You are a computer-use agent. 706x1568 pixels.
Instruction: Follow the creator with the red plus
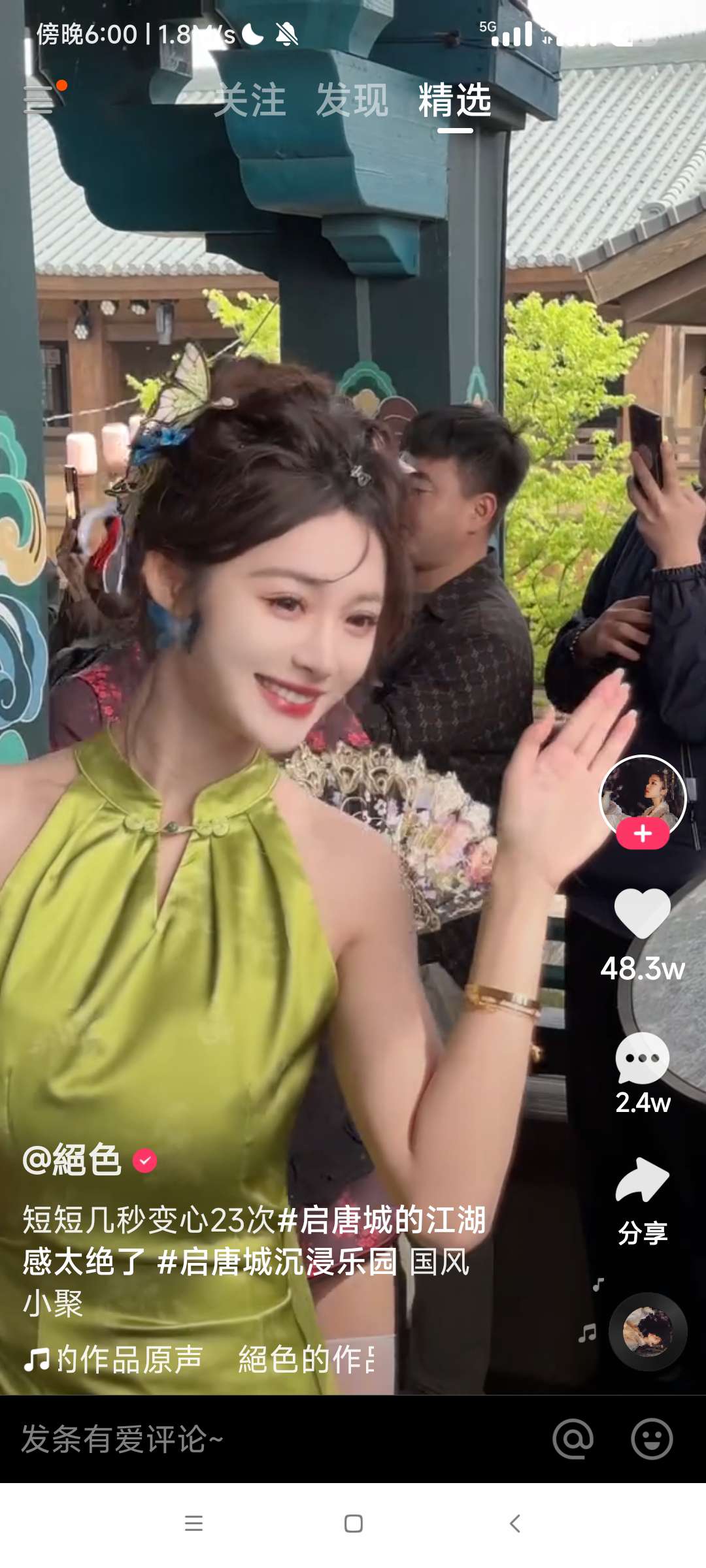pos(643,834)
